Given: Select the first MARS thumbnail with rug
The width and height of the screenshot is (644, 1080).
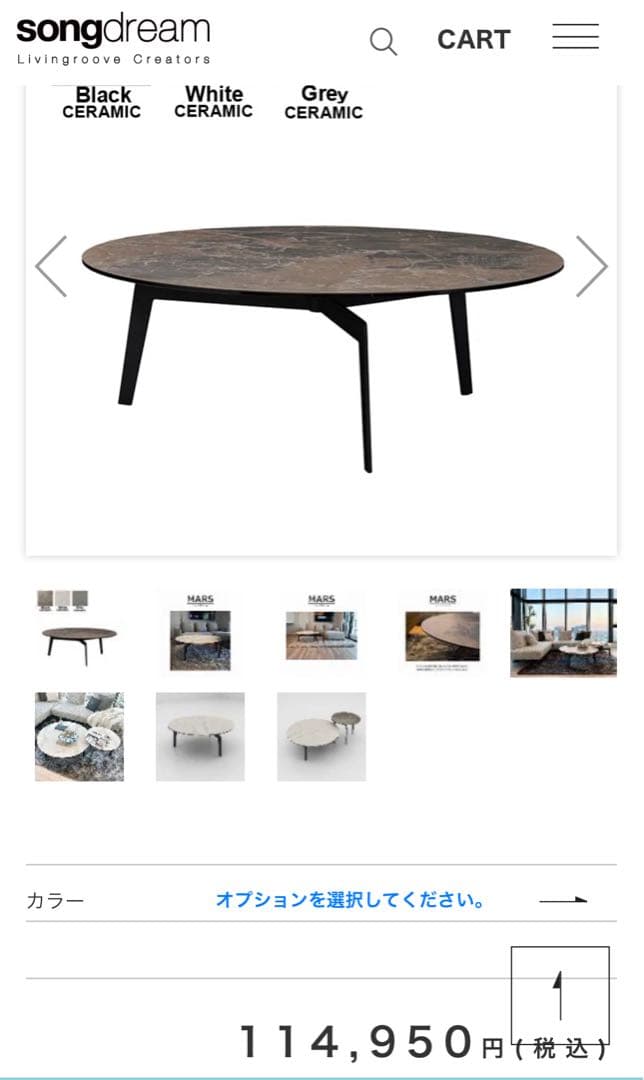Looking at the screenshot, I should [x=200, y=632].
